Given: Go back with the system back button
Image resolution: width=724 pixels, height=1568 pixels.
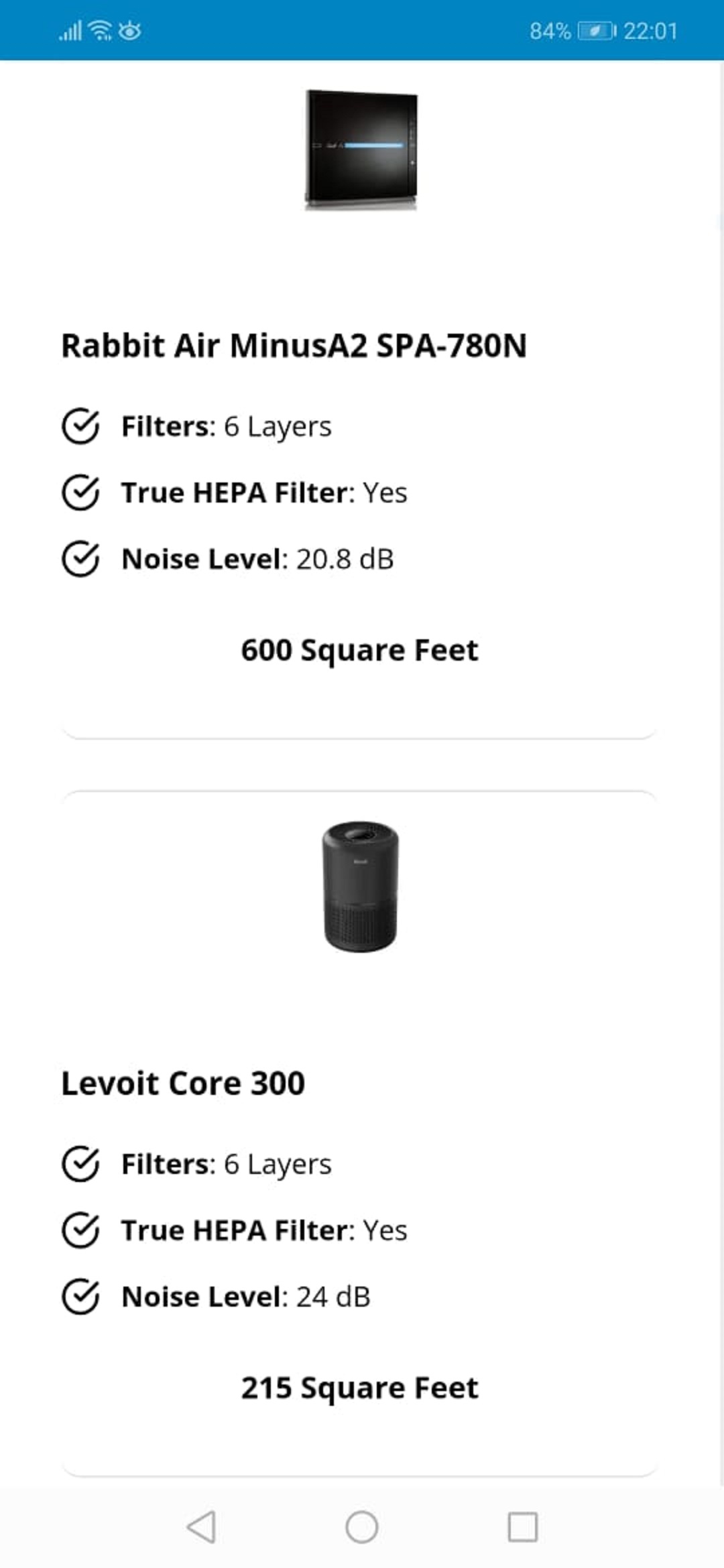Looking at the screenshot, I should click(x=201, y=1527).
